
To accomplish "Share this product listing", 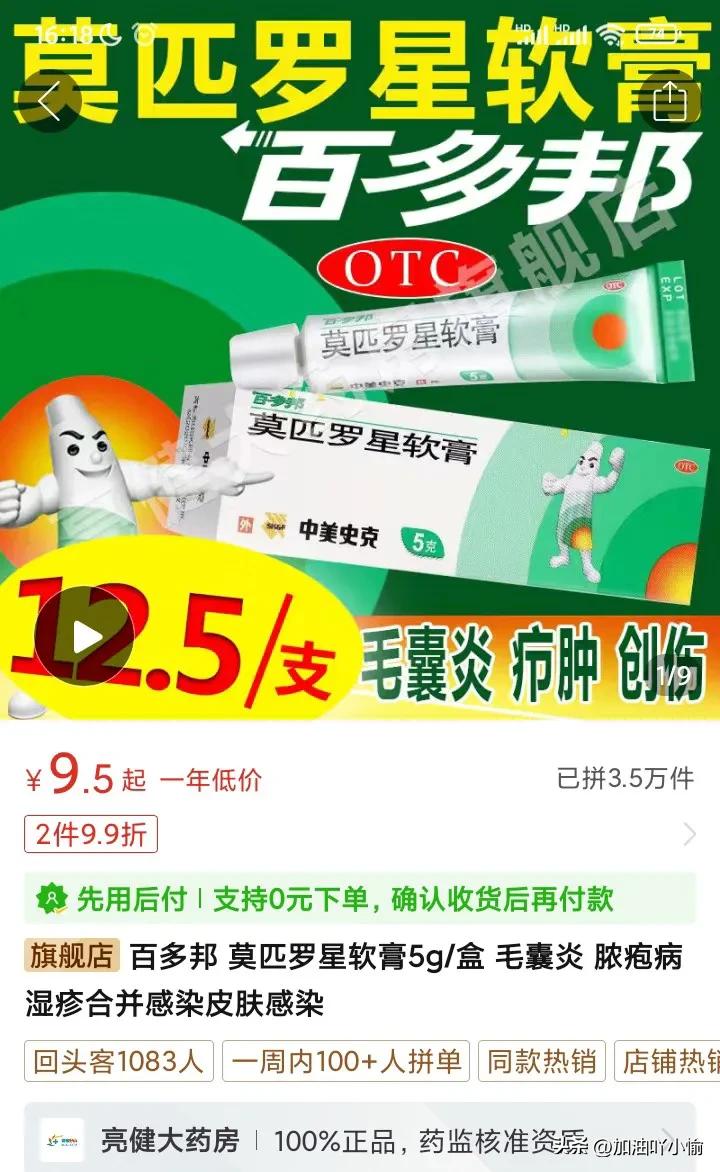I will 669,102.
